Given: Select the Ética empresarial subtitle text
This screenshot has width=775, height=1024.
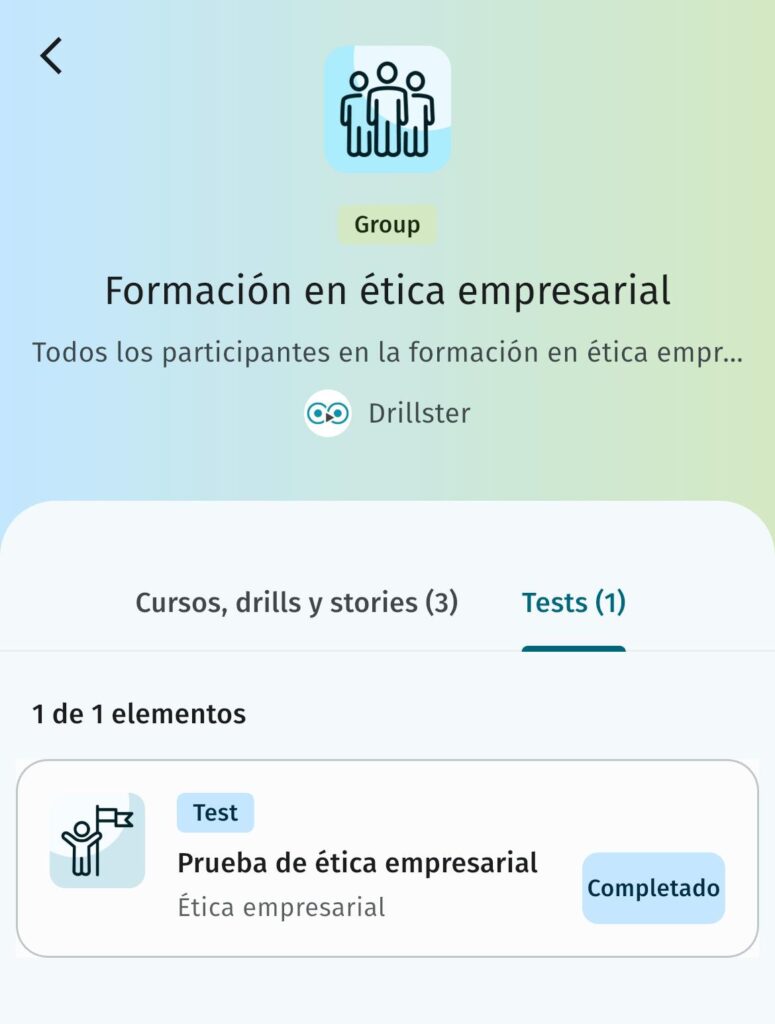Looking at the screenshot, I should pyautogui.click(x=281, y=908).
